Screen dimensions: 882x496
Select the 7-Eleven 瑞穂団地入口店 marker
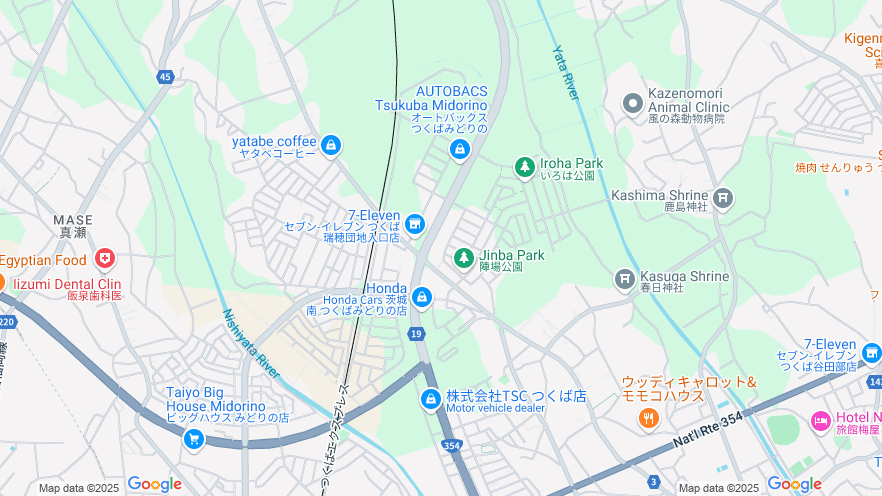pyautogui.click(x=414, y=223)
